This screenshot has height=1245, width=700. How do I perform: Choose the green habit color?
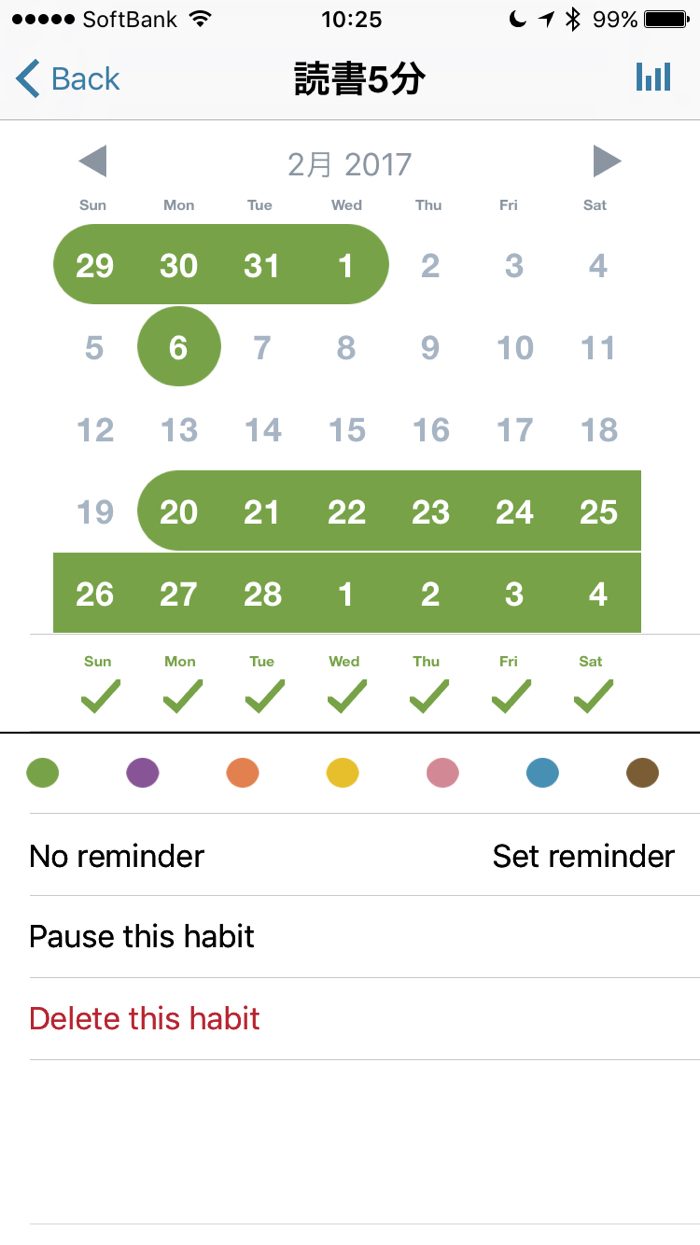coord(43,773)
